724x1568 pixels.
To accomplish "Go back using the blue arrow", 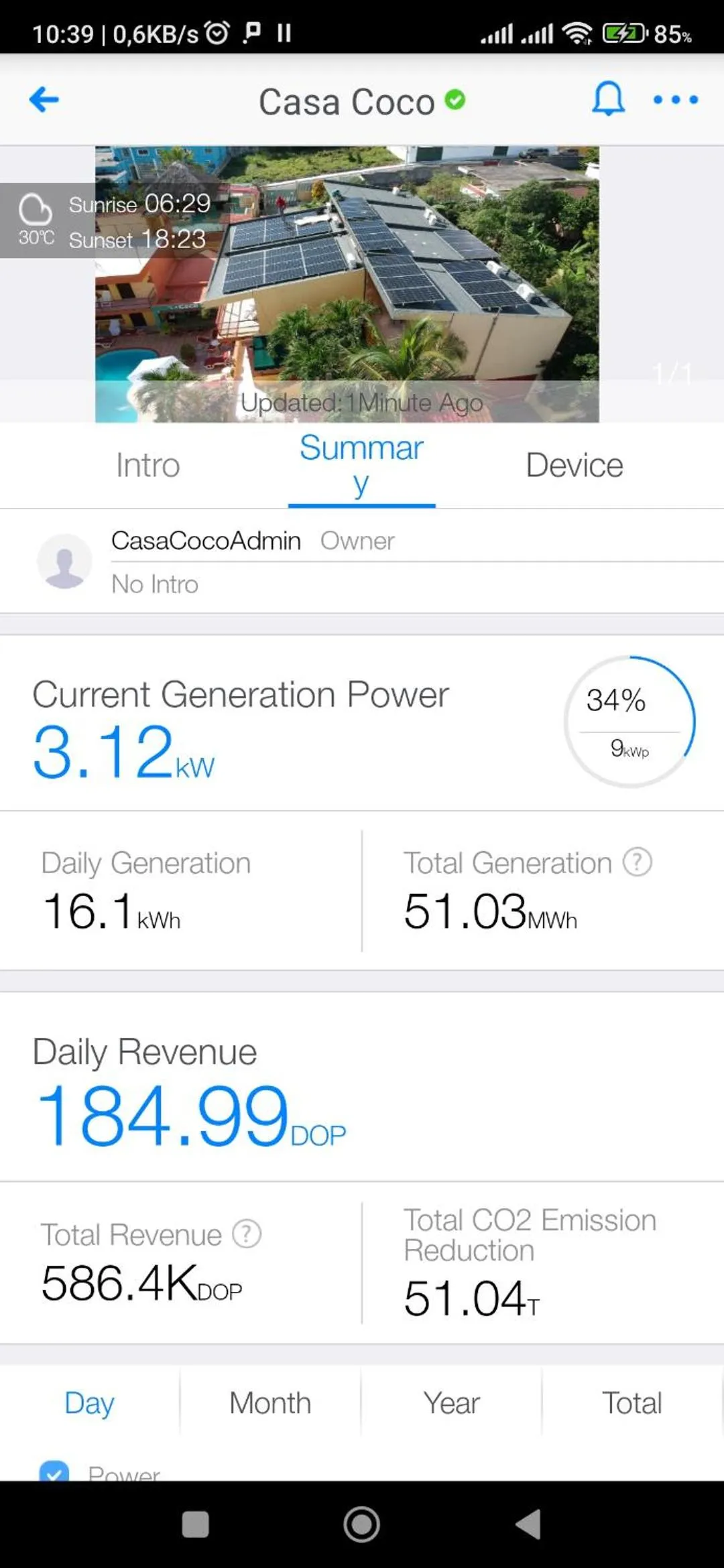I will (x=44, y=100).
